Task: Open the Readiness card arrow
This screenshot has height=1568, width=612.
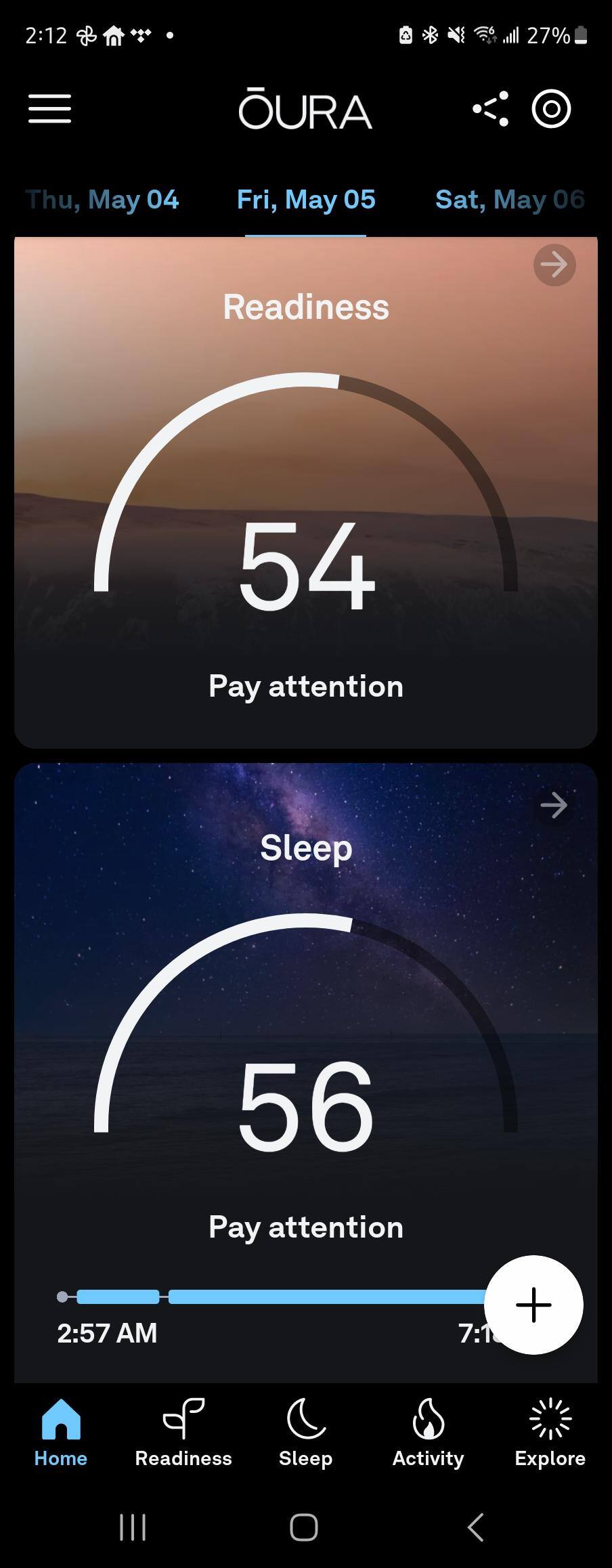Action: [554, 265]
